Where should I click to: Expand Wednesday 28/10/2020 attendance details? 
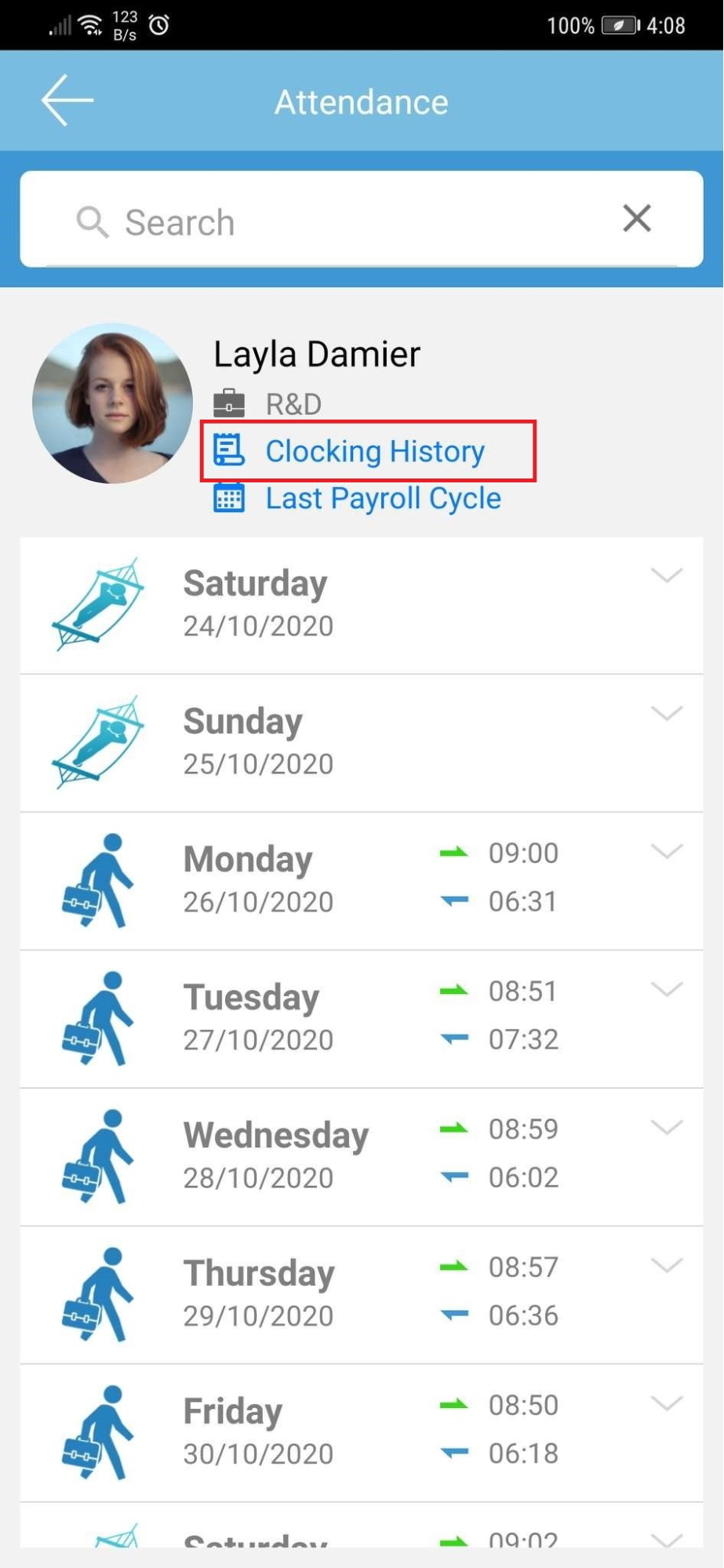[667, 1127]
